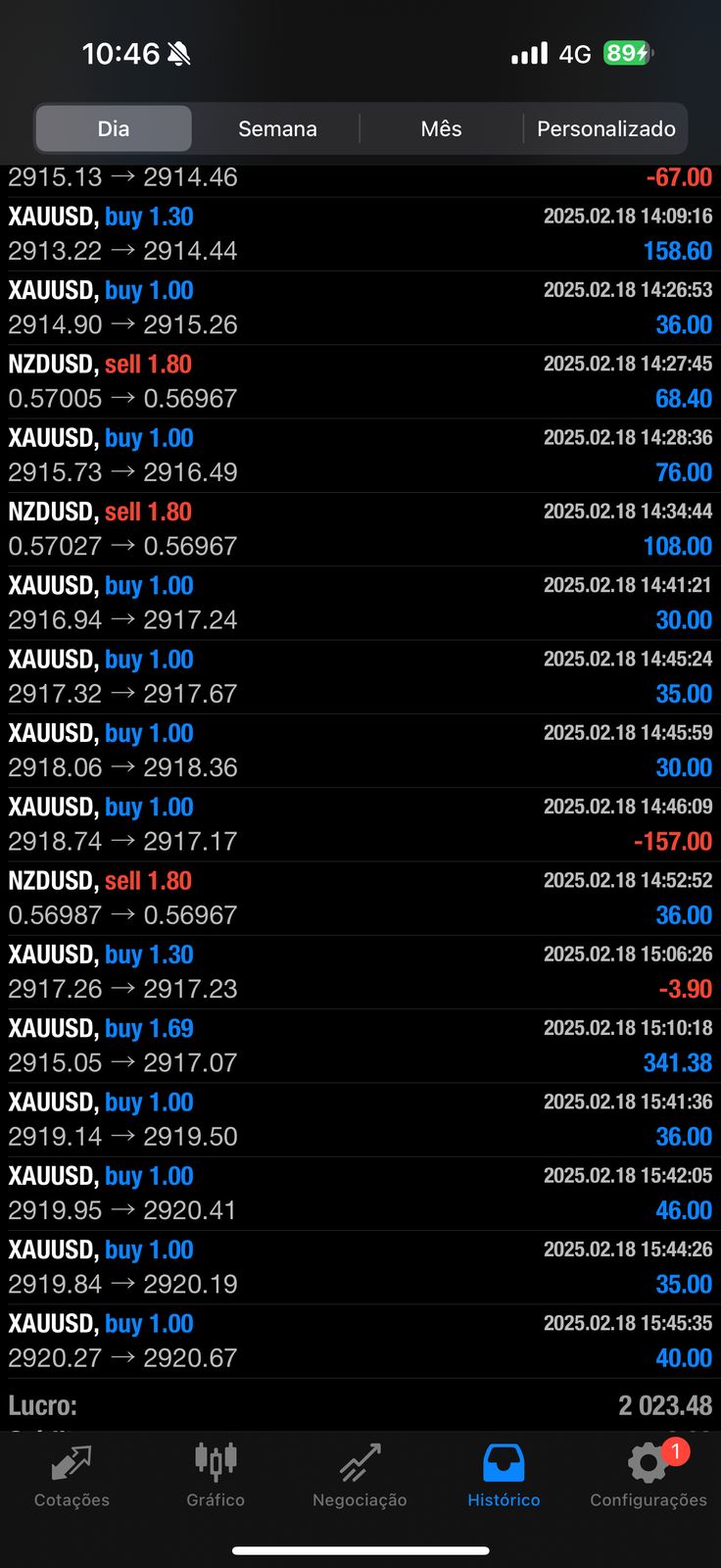Open the XAUUSD buy 1.69 trade

360,1046
